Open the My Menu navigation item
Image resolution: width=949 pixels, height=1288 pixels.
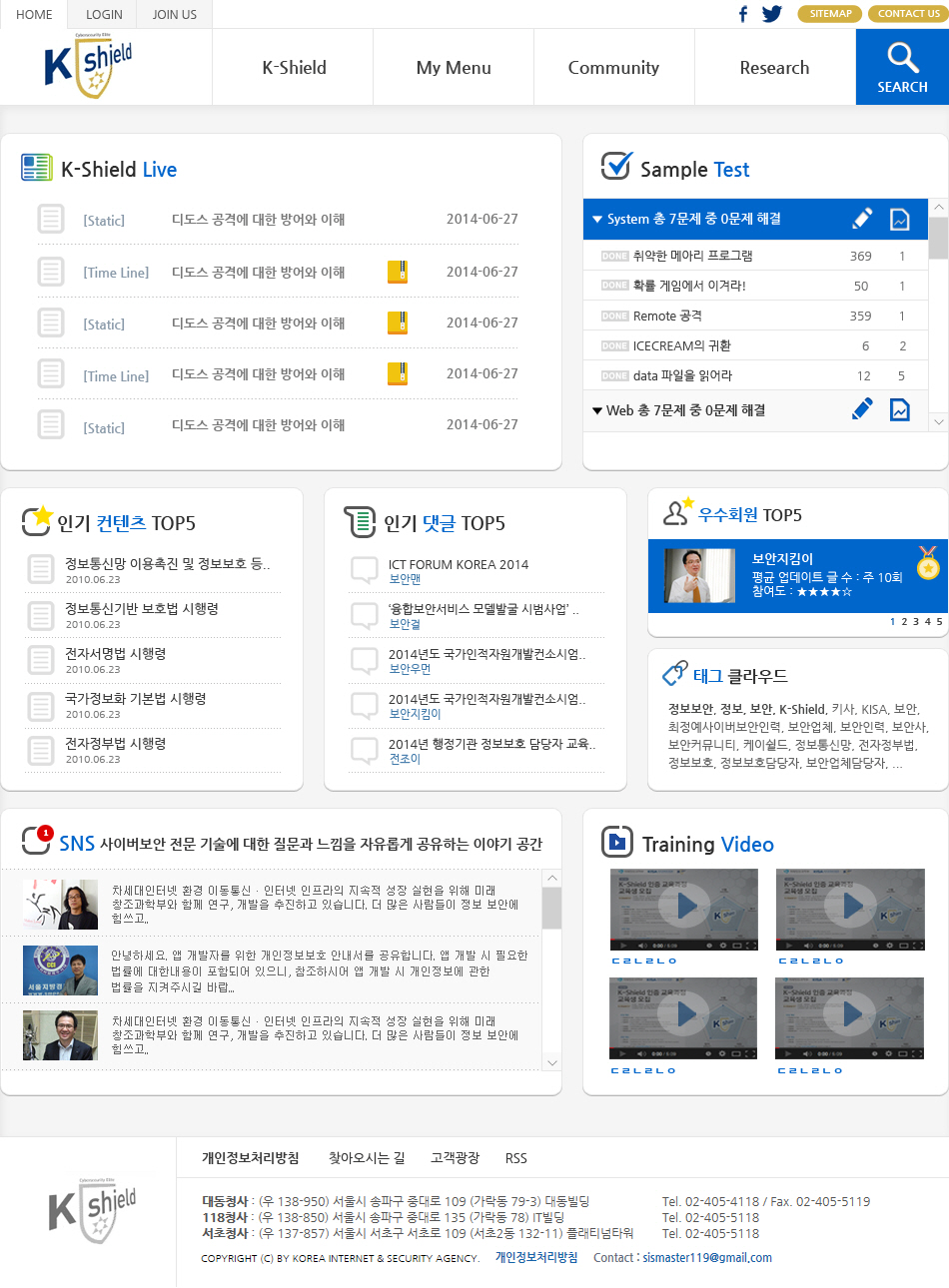[x=454, y=67]
